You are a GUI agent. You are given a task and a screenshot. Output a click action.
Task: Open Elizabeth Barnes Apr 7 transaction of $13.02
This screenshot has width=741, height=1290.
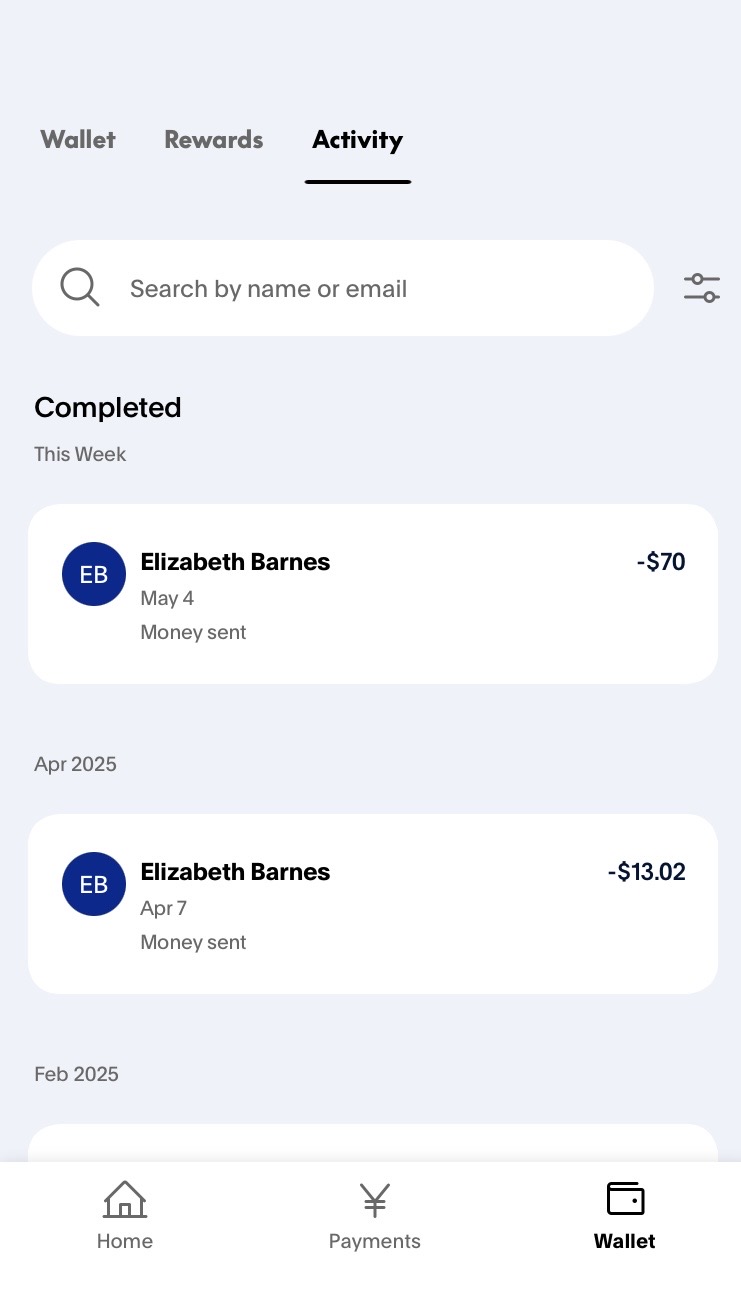[373, 904]
